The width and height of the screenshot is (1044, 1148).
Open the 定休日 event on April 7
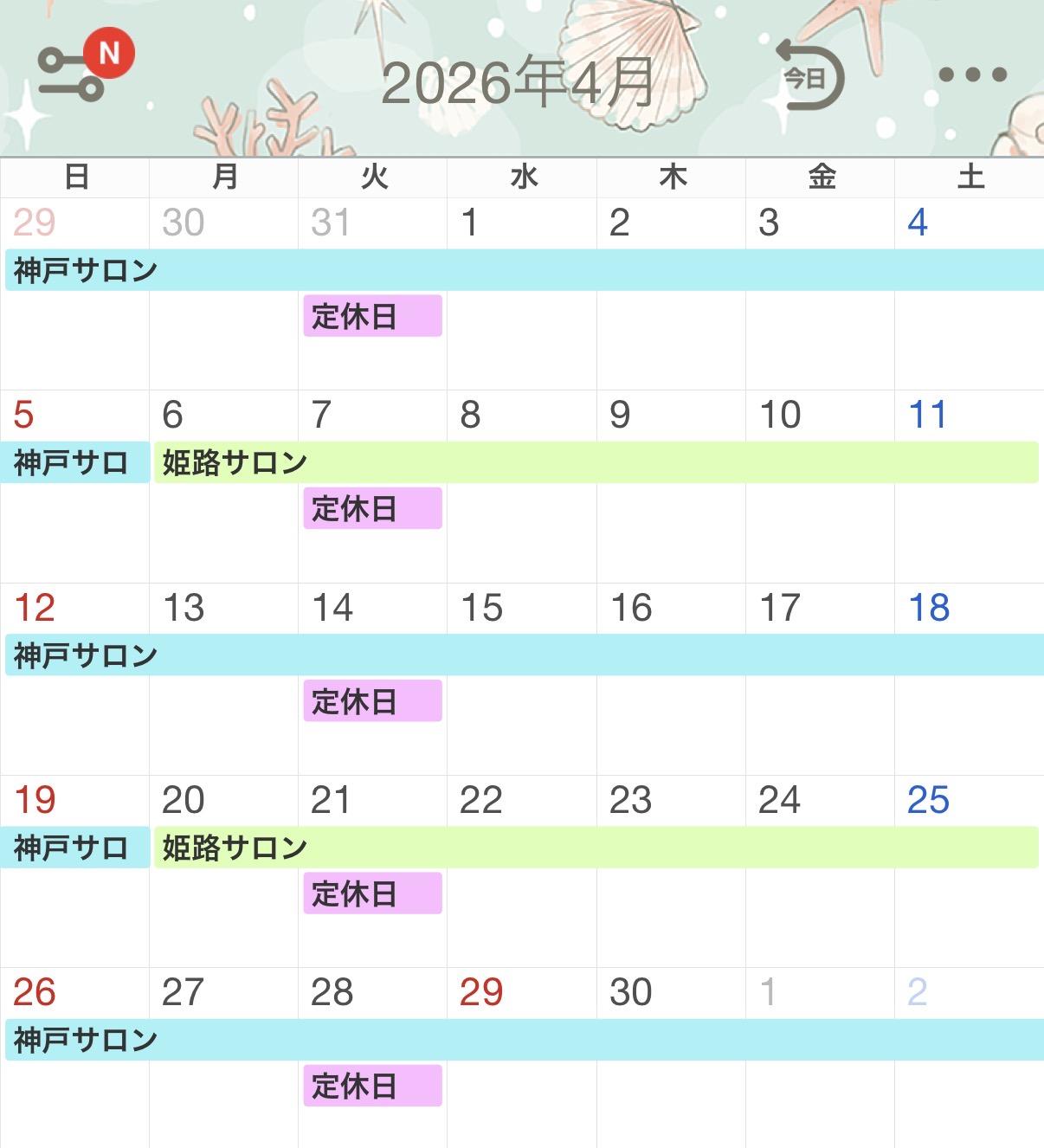[x=372, y=508]
